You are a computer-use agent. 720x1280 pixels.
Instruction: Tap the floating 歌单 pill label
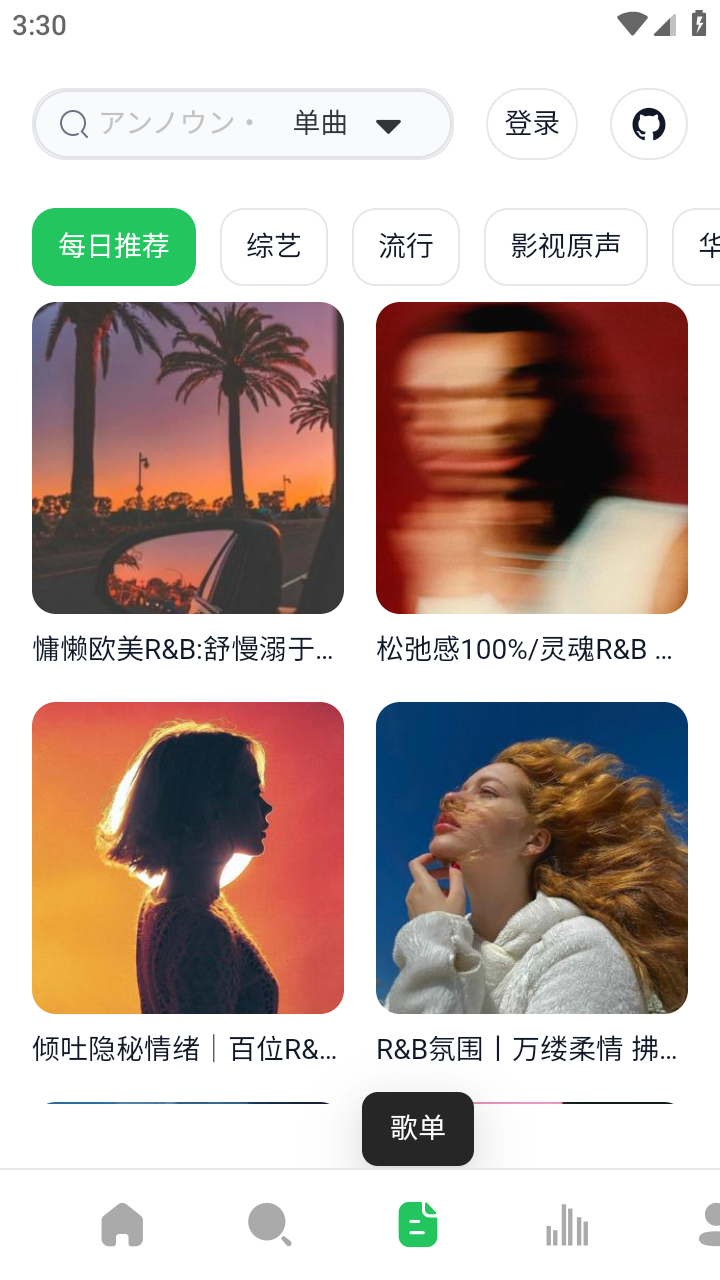(417, 1128)
